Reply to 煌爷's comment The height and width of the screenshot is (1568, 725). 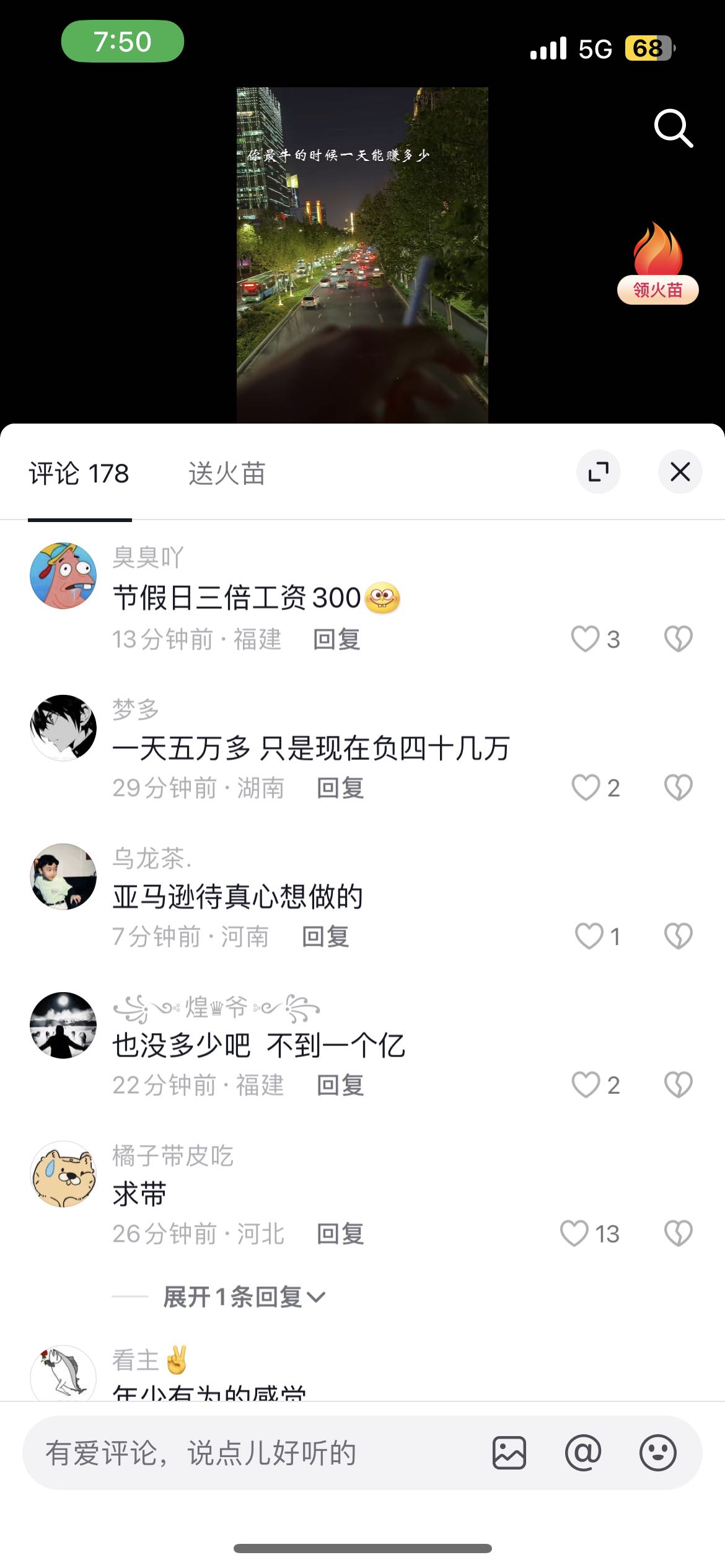pyautogui.click(x=340, y=1085)
